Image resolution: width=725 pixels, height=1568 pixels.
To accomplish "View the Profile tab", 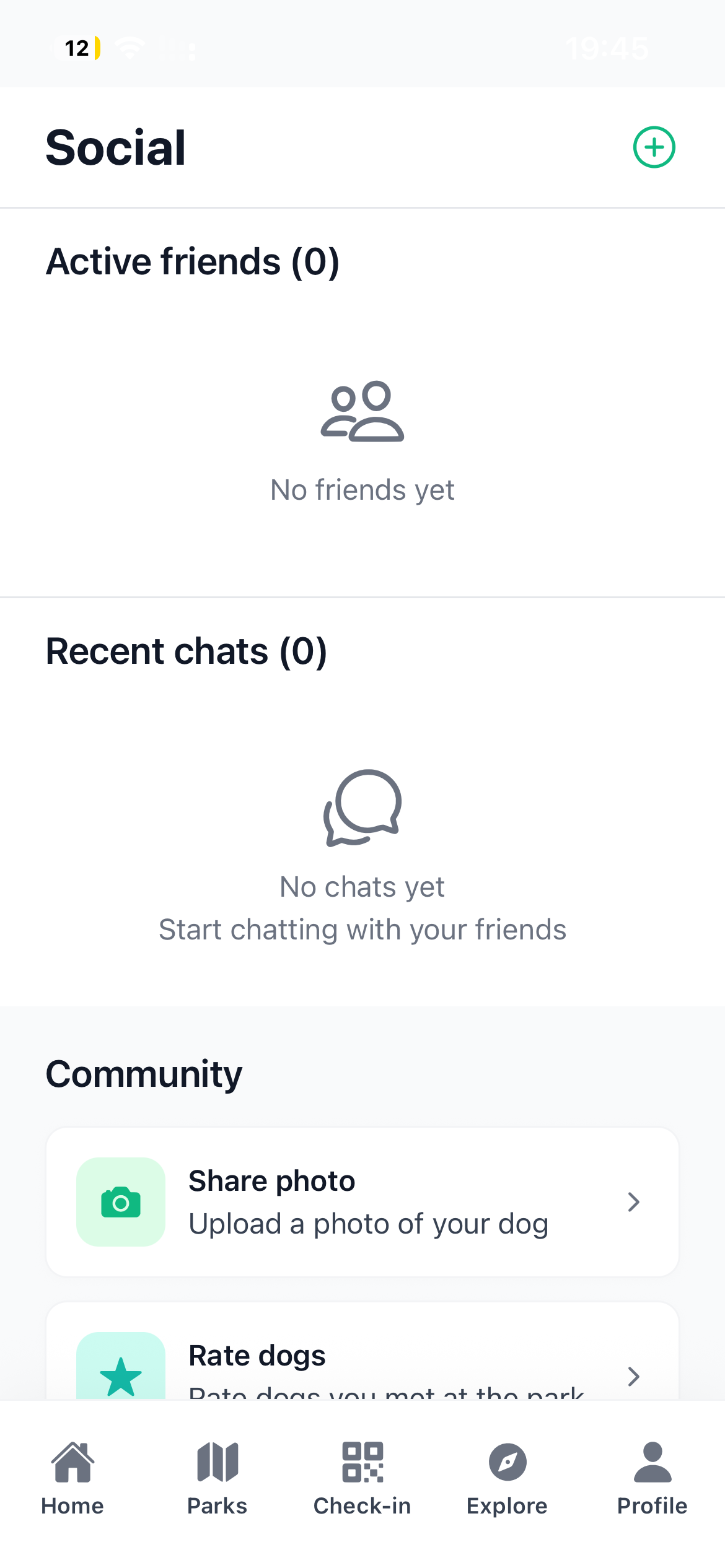I will 652,1478.
